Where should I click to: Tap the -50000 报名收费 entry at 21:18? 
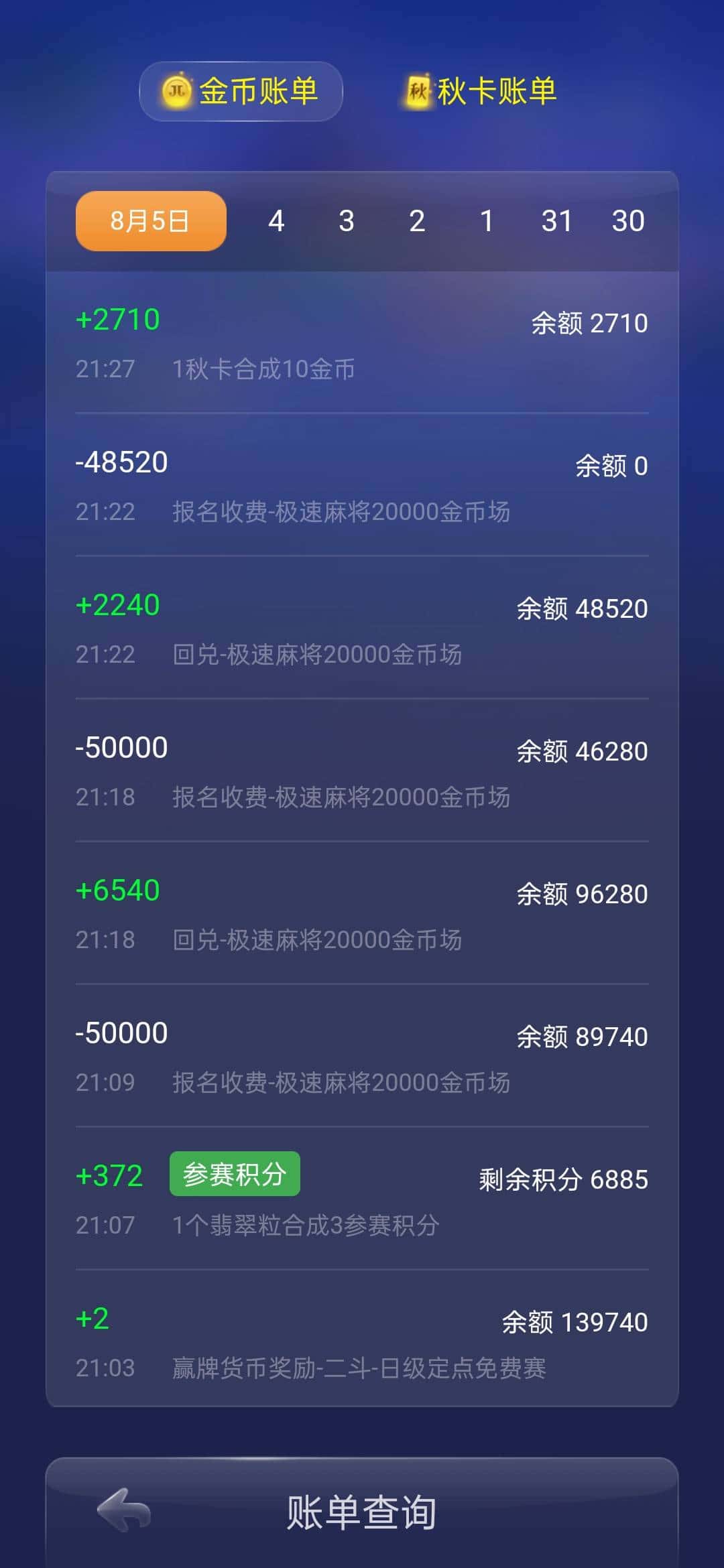point(362,772)
